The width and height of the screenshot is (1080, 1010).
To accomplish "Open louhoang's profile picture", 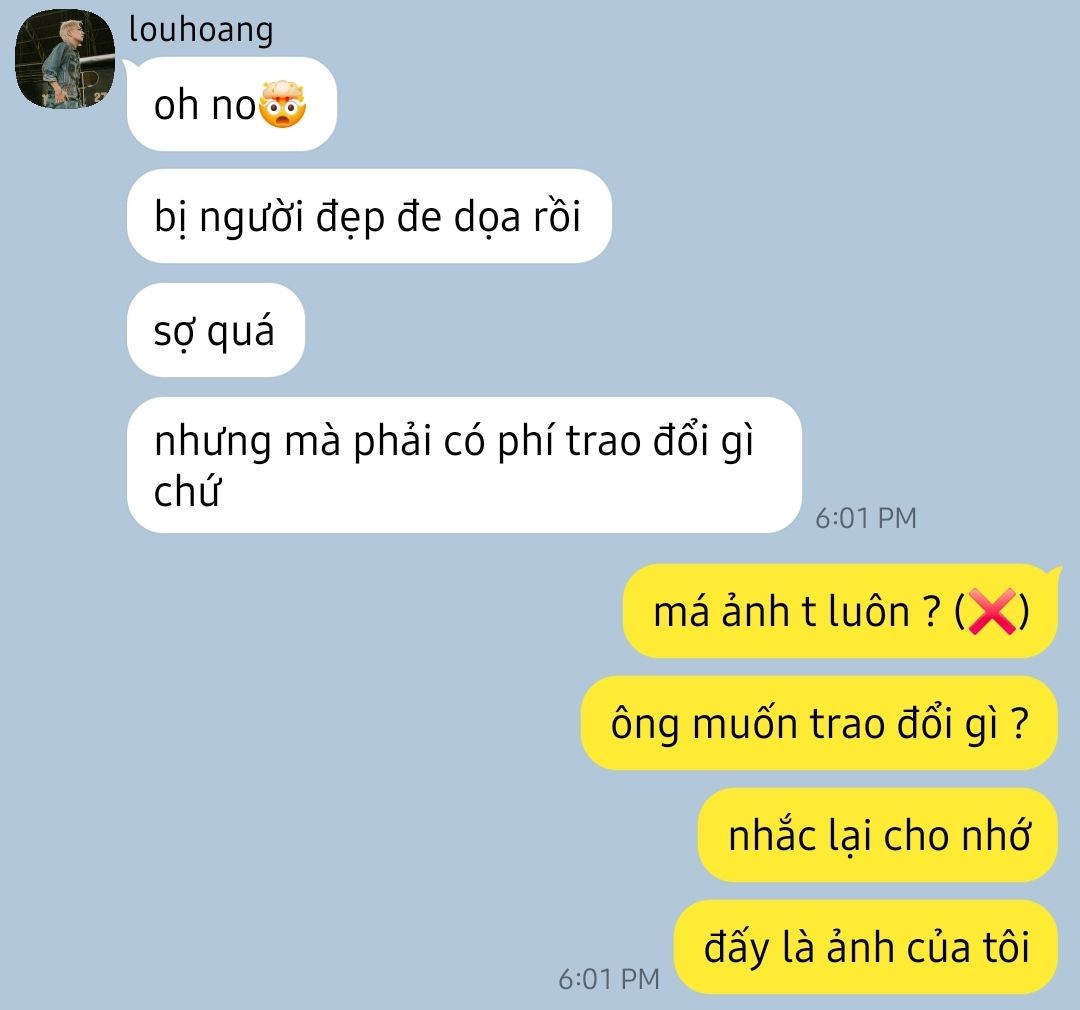I will (x=65, y=59).
